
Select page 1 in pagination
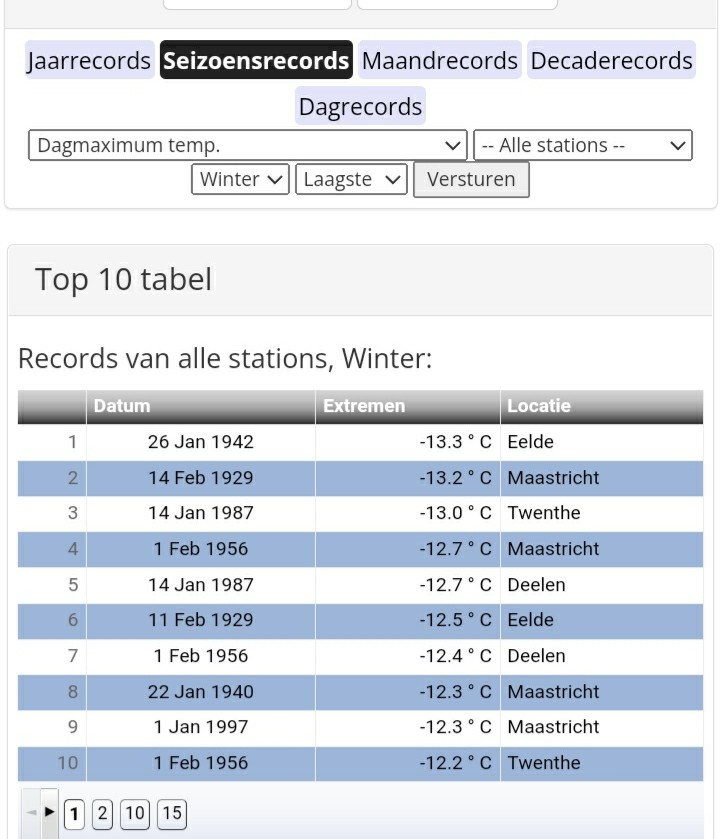tap(74, 814)
